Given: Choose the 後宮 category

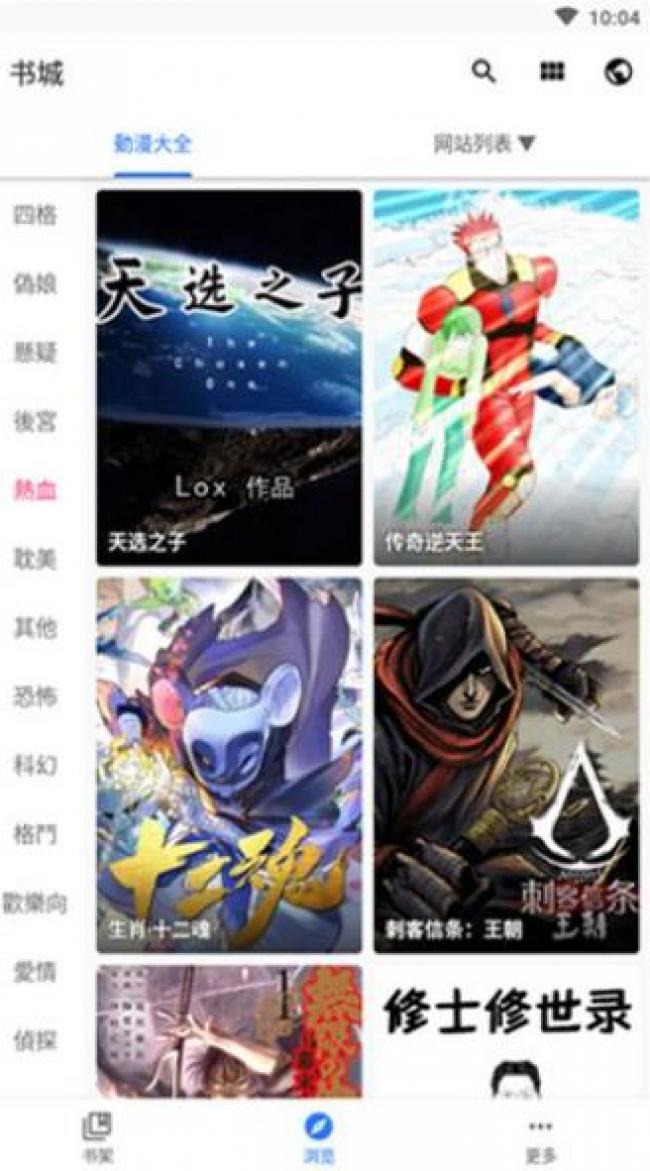Looking at the screenshot, I should pos(35,422).
